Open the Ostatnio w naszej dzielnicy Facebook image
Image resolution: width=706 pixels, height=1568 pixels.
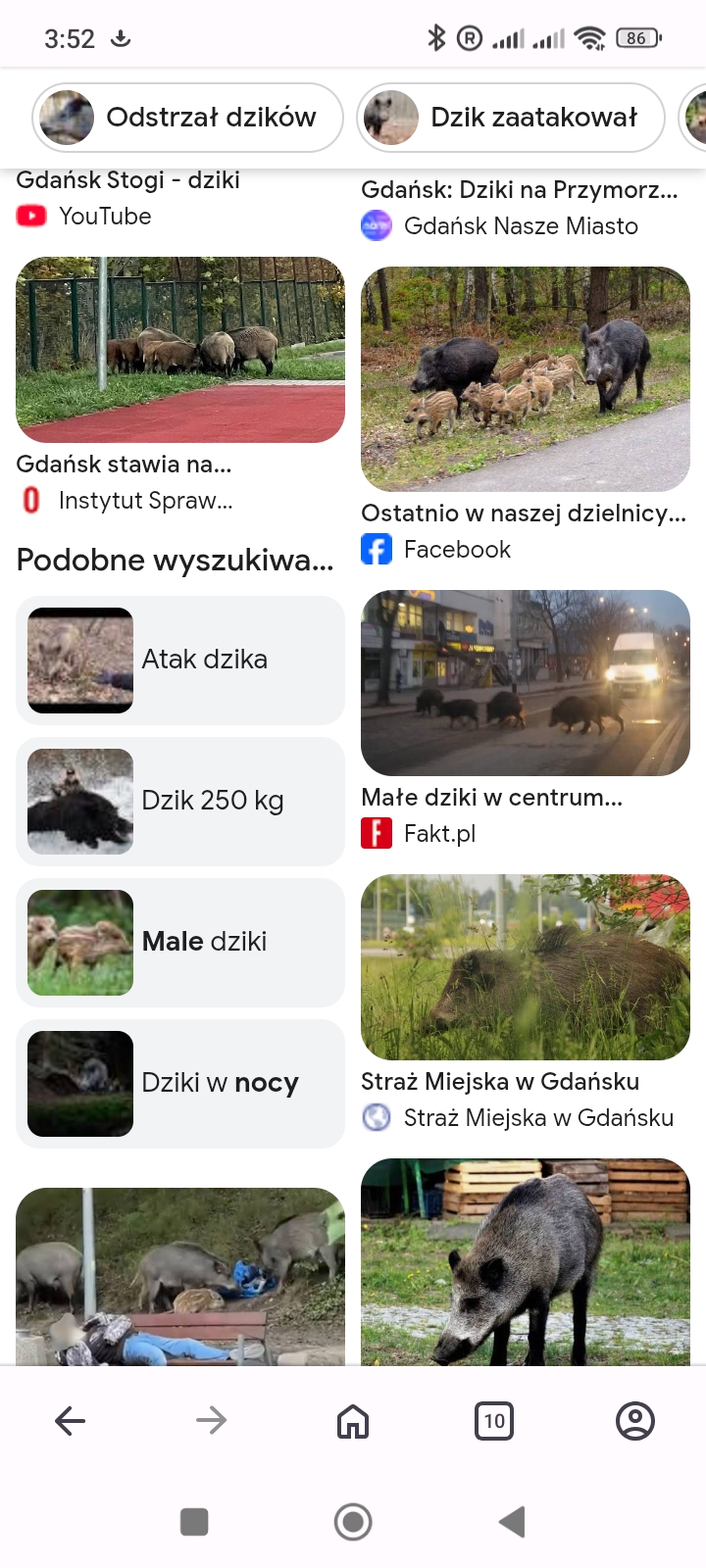(x=526, y=379)
